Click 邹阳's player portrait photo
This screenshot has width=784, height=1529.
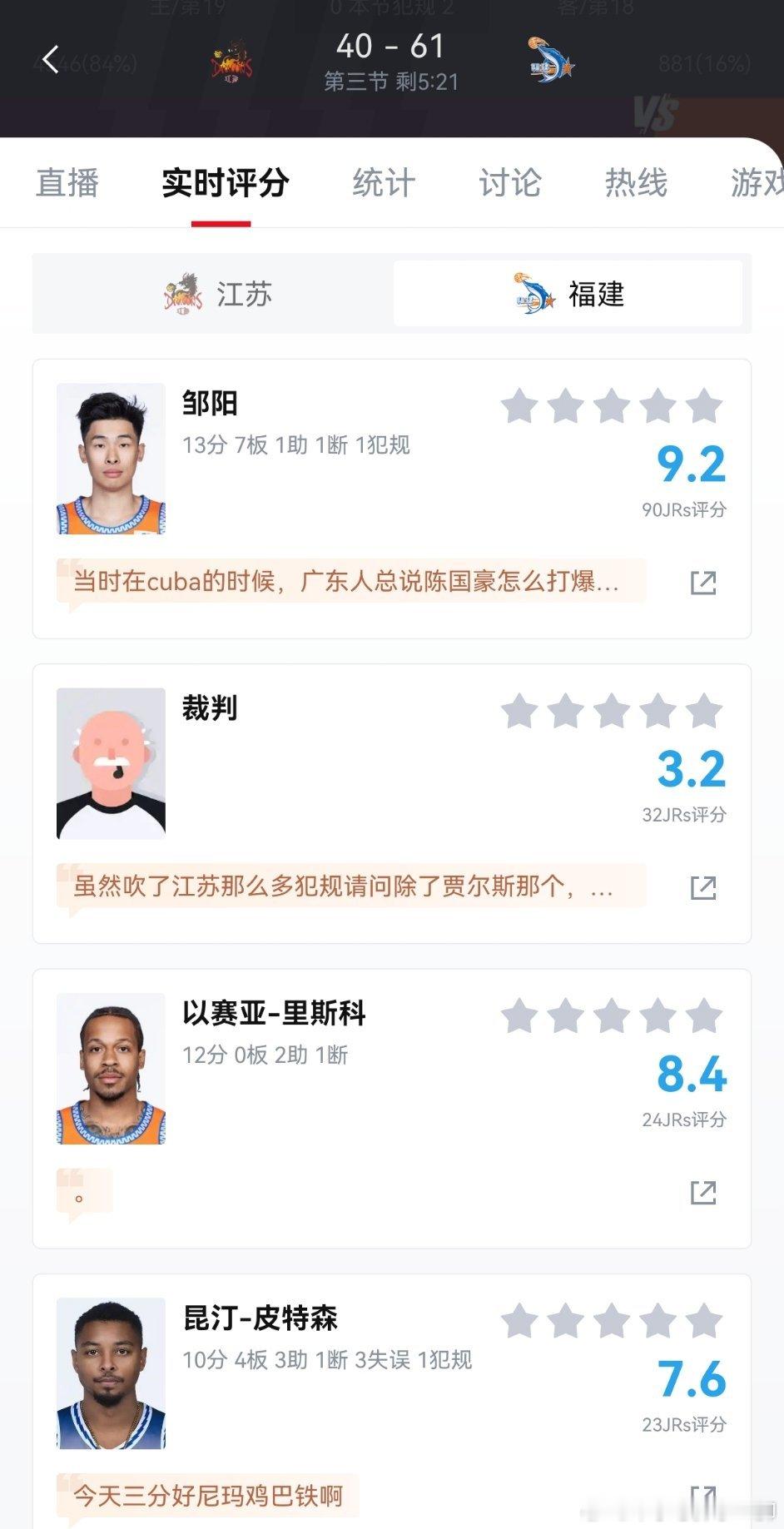pos(111,456)
